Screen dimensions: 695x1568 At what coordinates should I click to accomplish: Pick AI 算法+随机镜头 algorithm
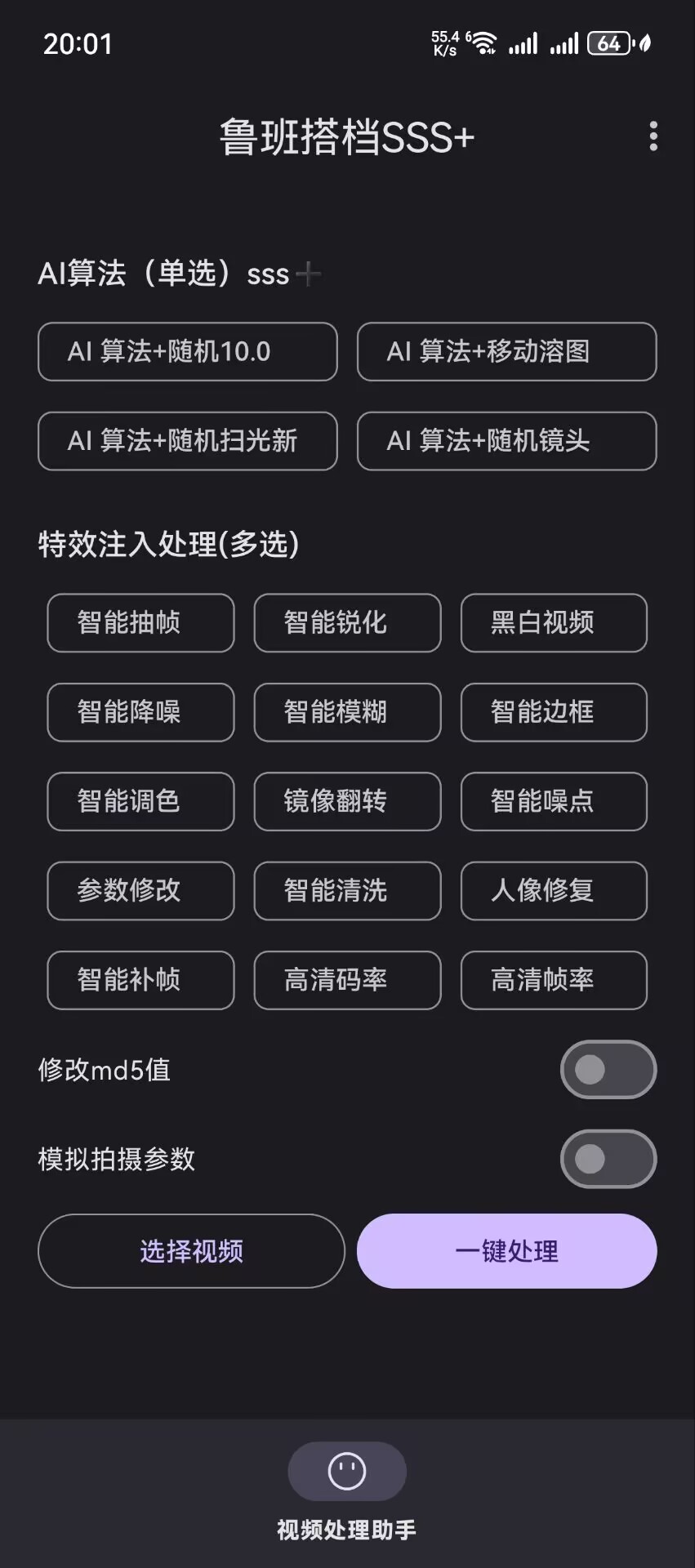click(506, 441)
